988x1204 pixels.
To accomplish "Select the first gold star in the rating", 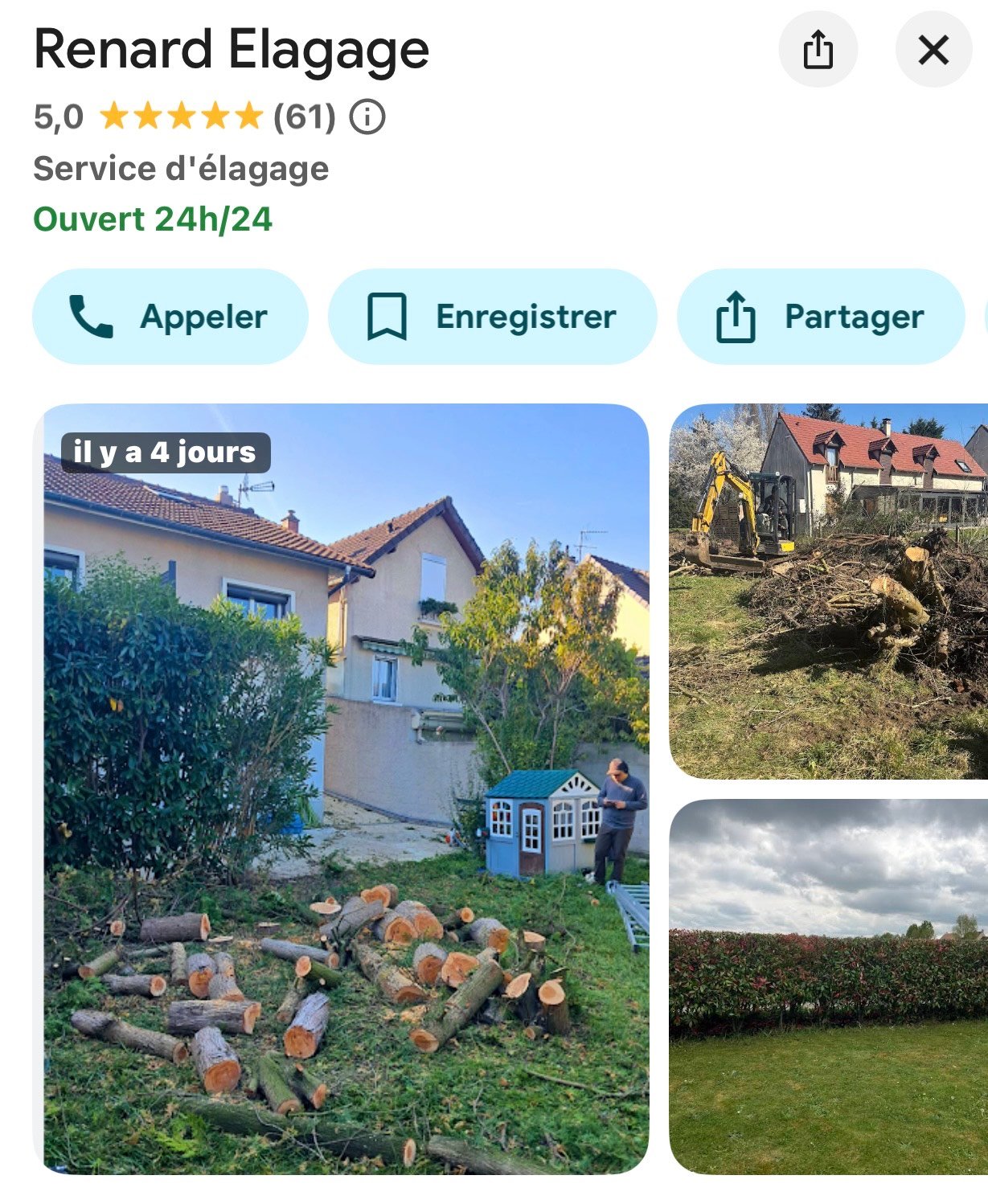I will pos(115,117).
